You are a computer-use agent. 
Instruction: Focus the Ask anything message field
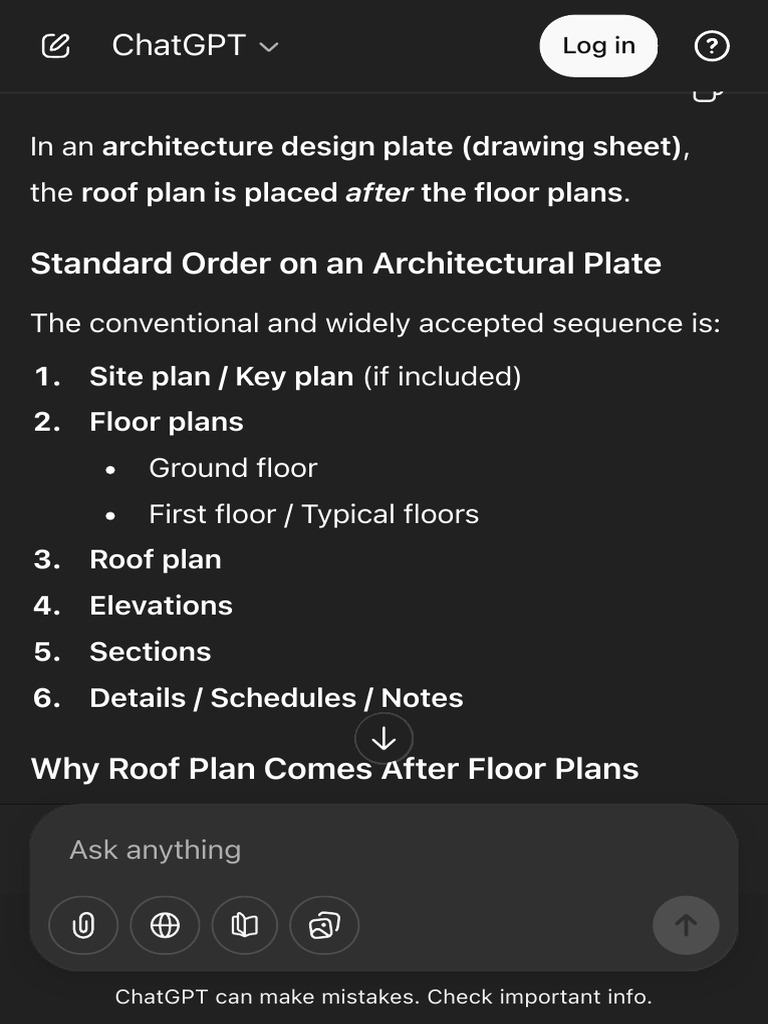[x=384, y=850]
